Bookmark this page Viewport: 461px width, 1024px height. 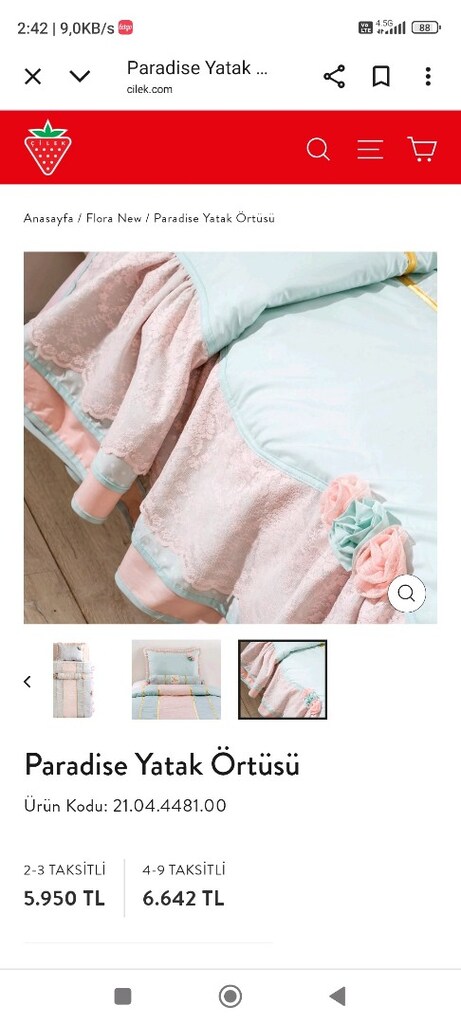pyautogui.click(x=381, y=76)
